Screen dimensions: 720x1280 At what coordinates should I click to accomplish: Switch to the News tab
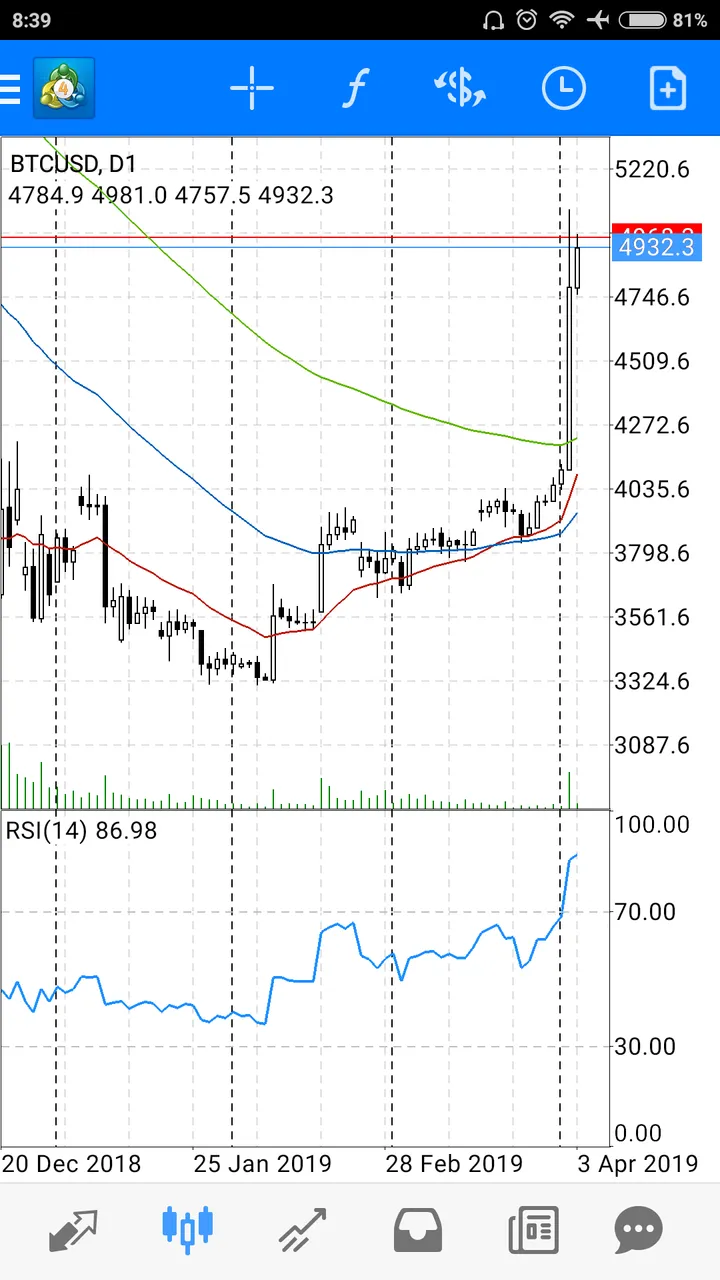pos(533,1229)
